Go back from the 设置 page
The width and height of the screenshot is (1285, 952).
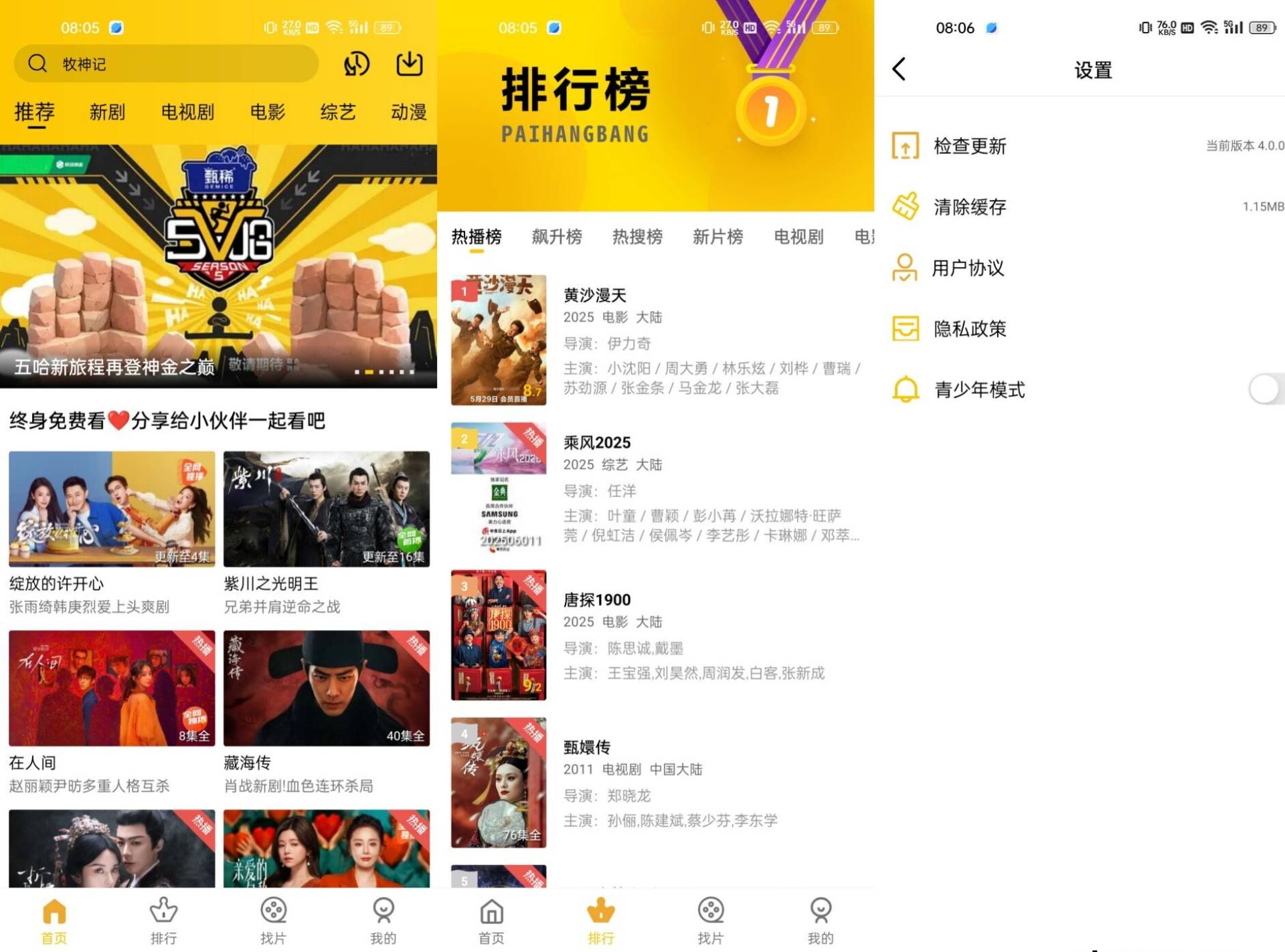899,69
